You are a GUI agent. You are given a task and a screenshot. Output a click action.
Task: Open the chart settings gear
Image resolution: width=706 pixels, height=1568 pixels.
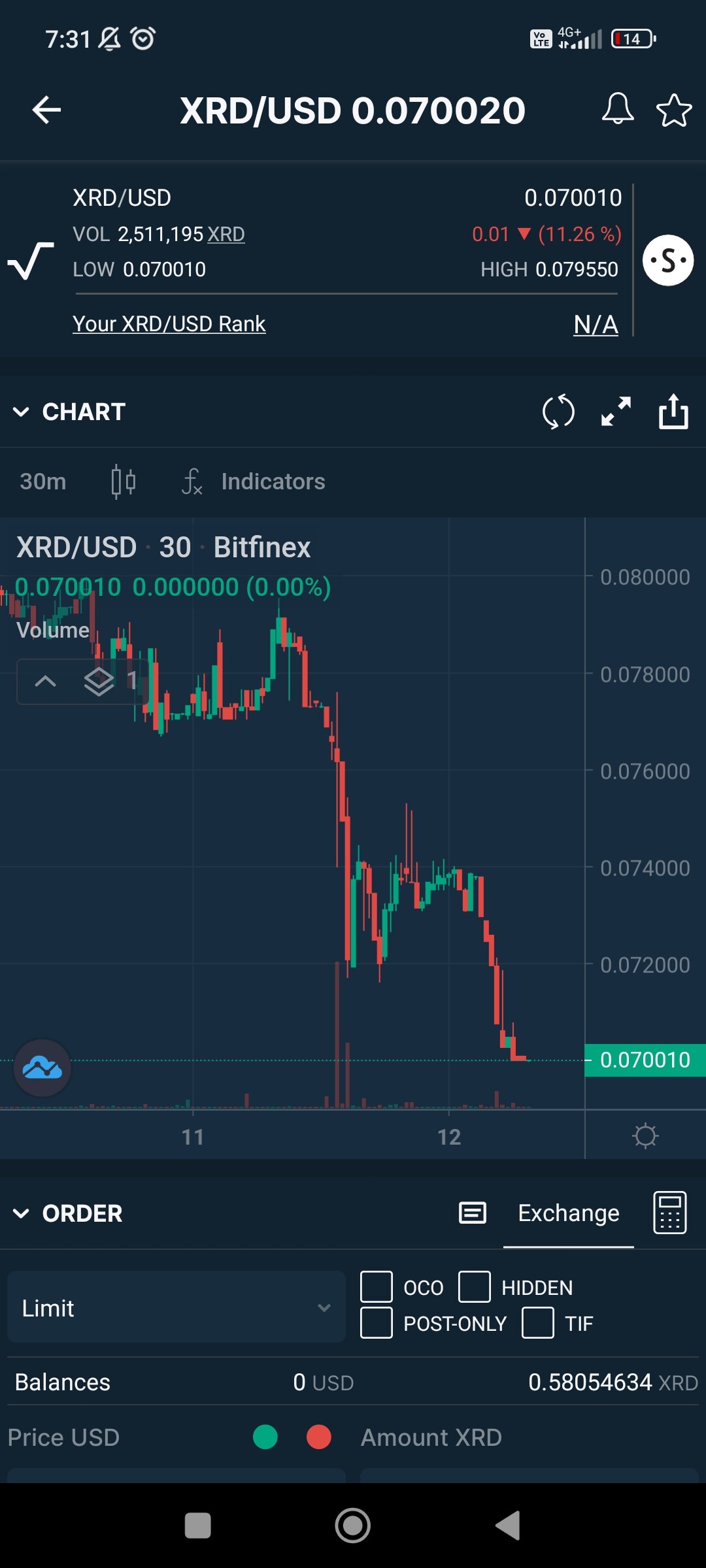point(645,1135)
